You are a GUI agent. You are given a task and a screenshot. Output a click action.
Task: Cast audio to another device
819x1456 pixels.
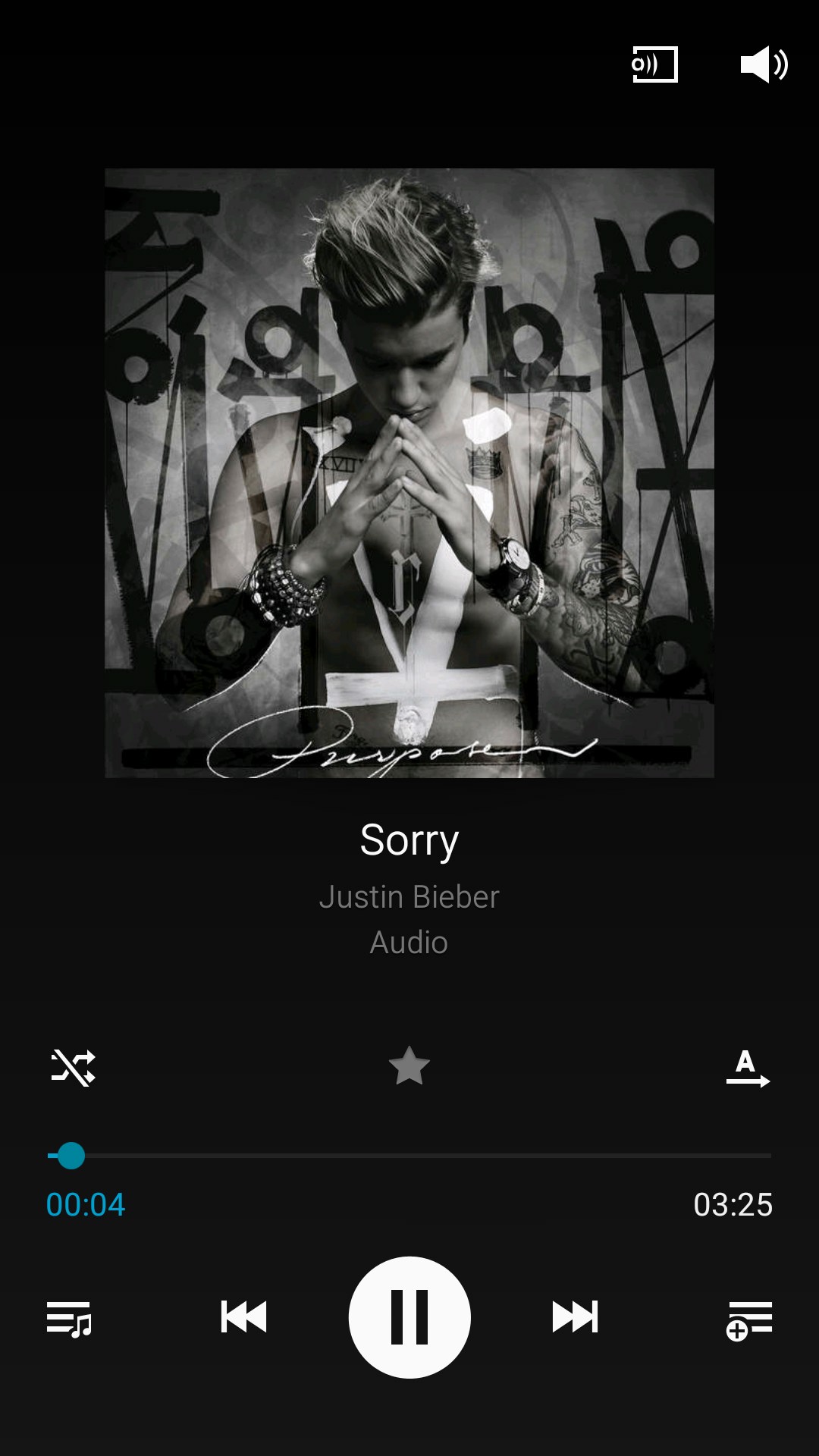click(654, 64)
